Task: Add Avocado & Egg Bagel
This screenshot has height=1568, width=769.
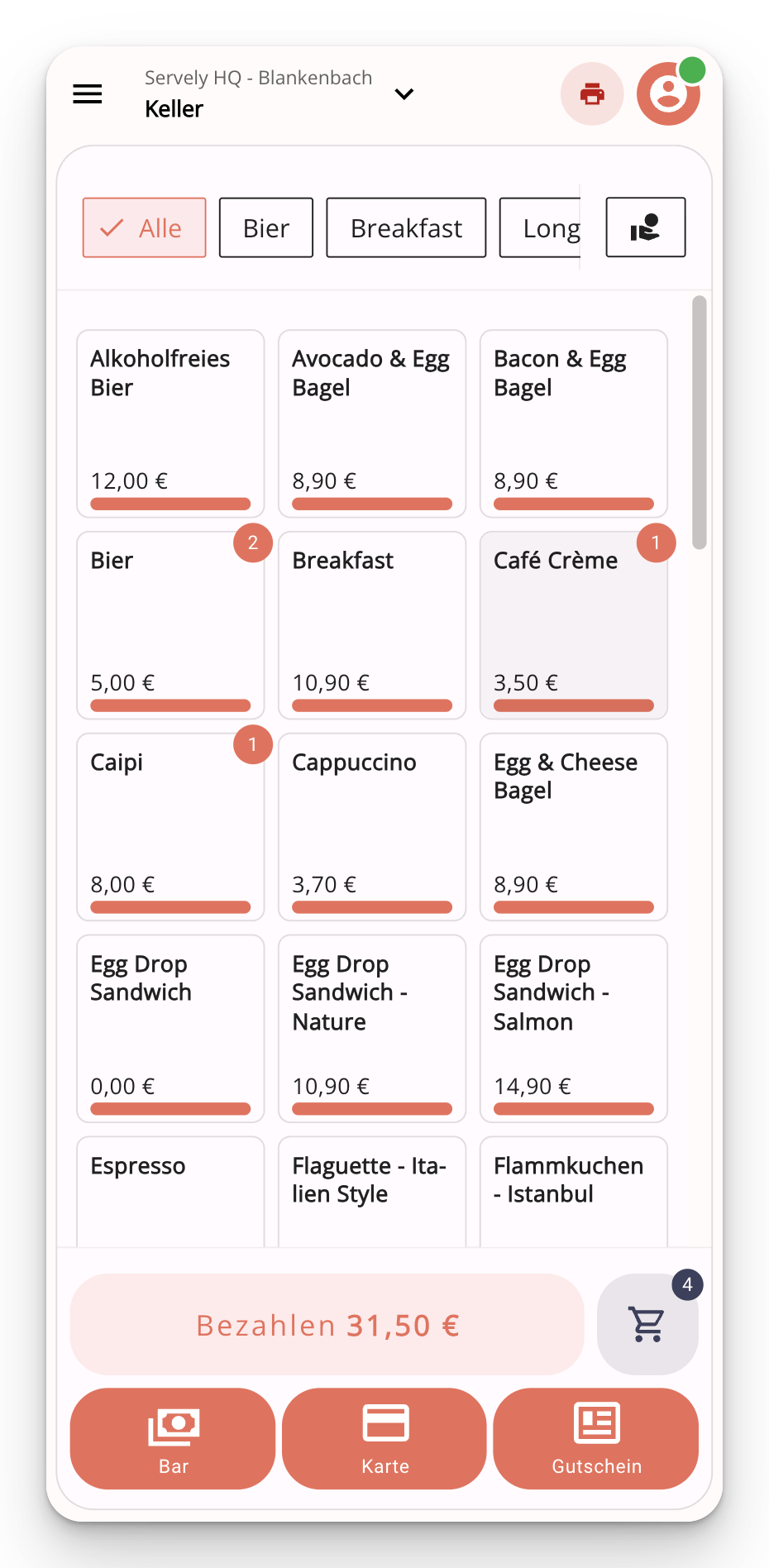Action: click(x=372, y=423)
